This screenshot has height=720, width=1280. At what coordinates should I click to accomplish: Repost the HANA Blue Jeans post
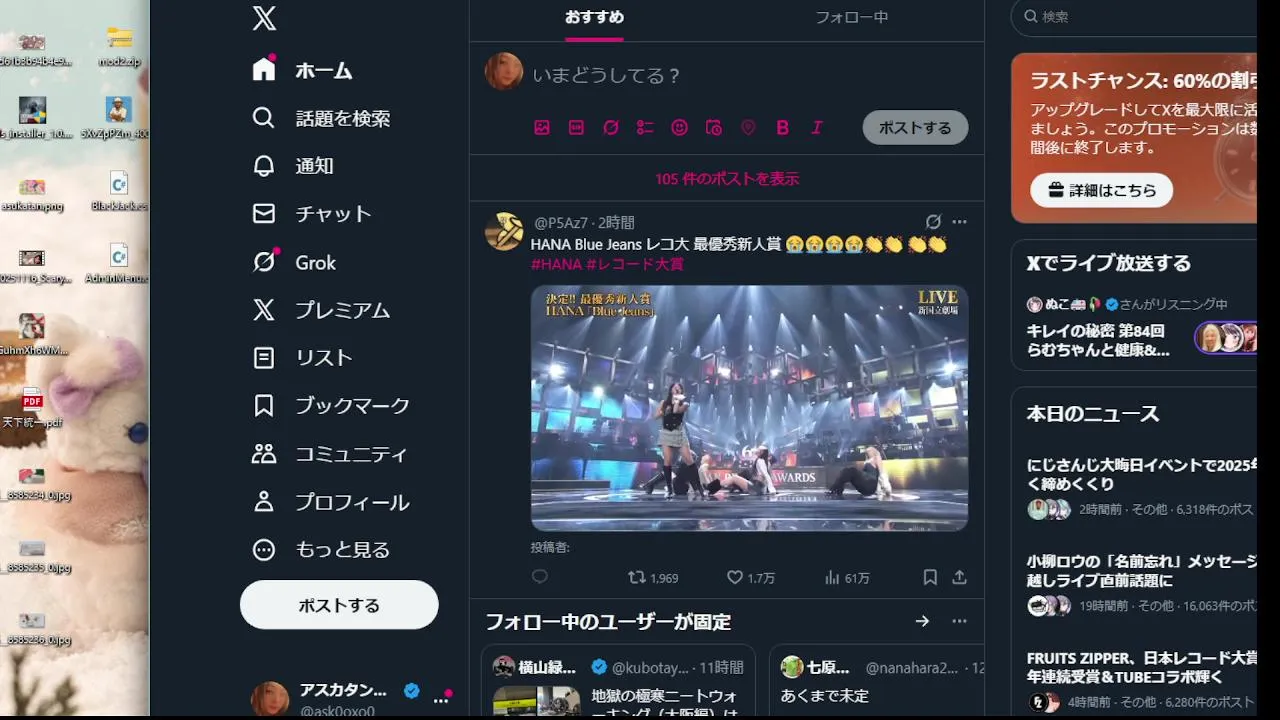click(637, 577)
